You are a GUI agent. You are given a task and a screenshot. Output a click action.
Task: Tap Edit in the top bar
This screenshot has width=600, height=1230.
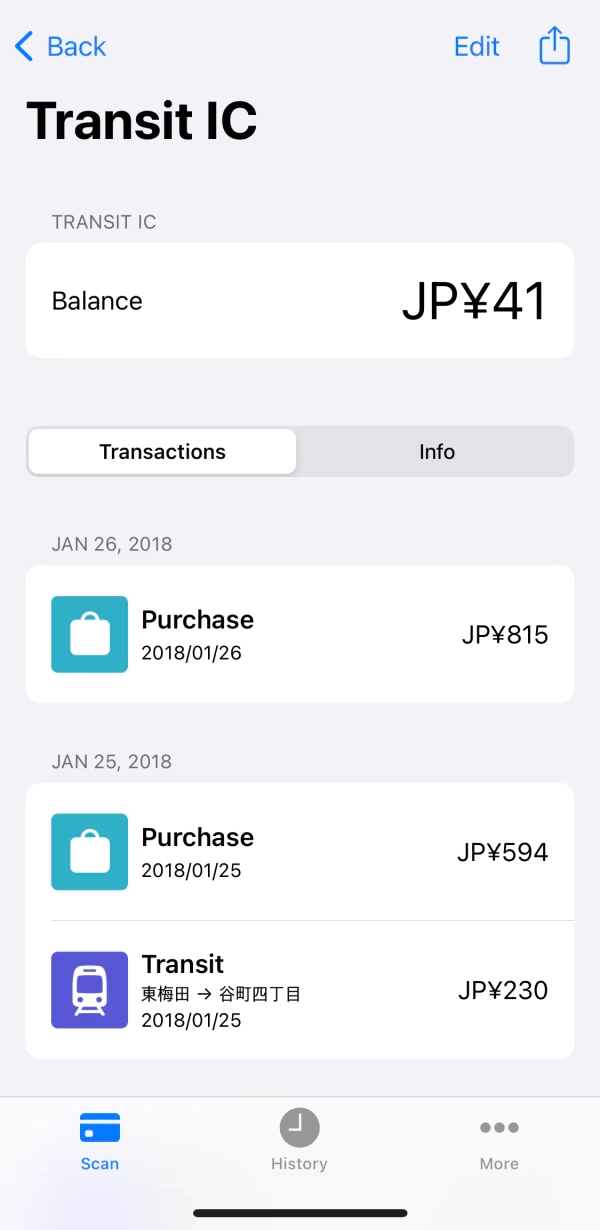click(477, 47)
